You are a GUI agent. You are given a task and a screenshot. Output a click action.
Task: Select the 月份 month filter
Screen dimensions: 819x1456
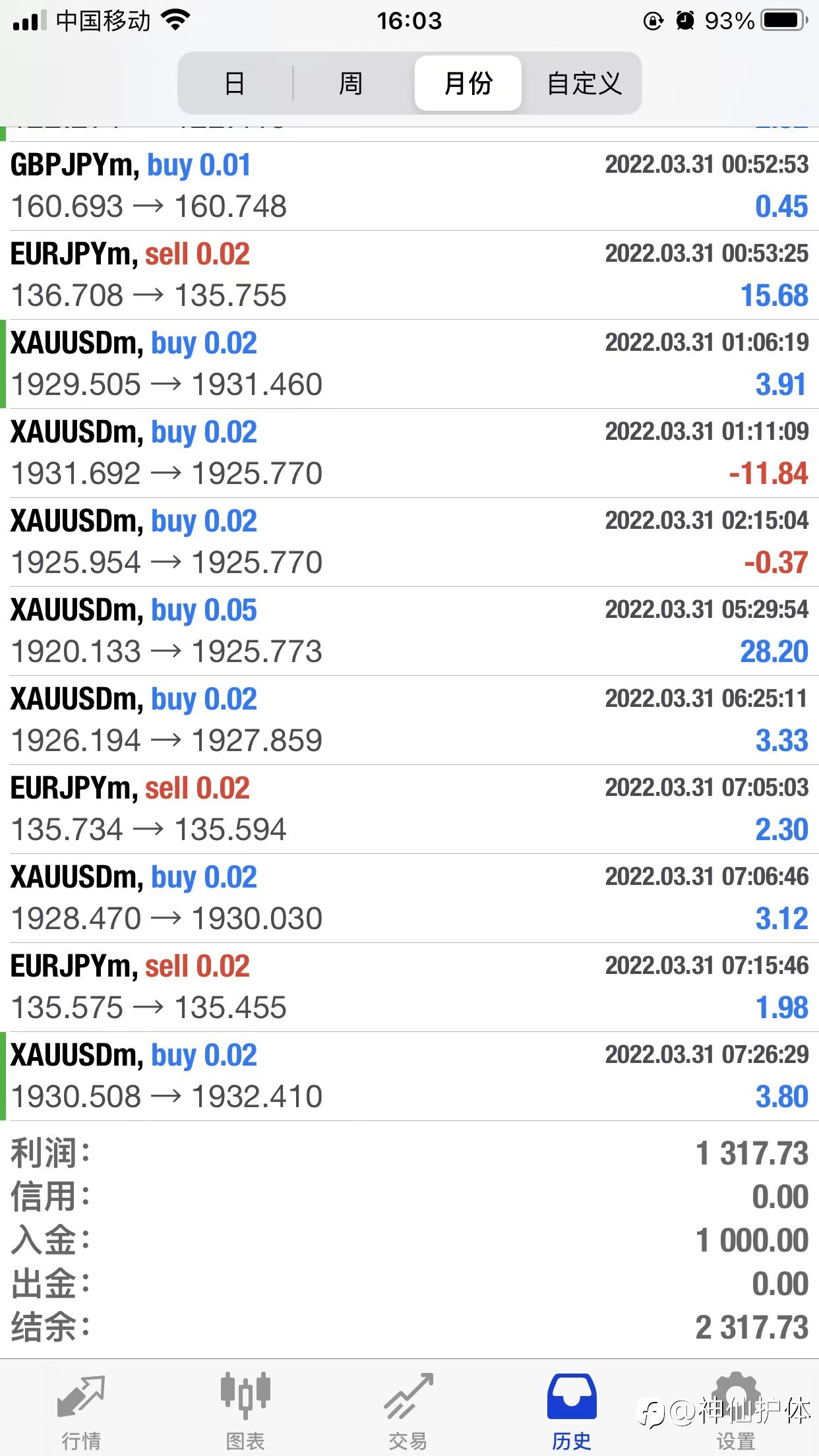[x=468, y=83]
